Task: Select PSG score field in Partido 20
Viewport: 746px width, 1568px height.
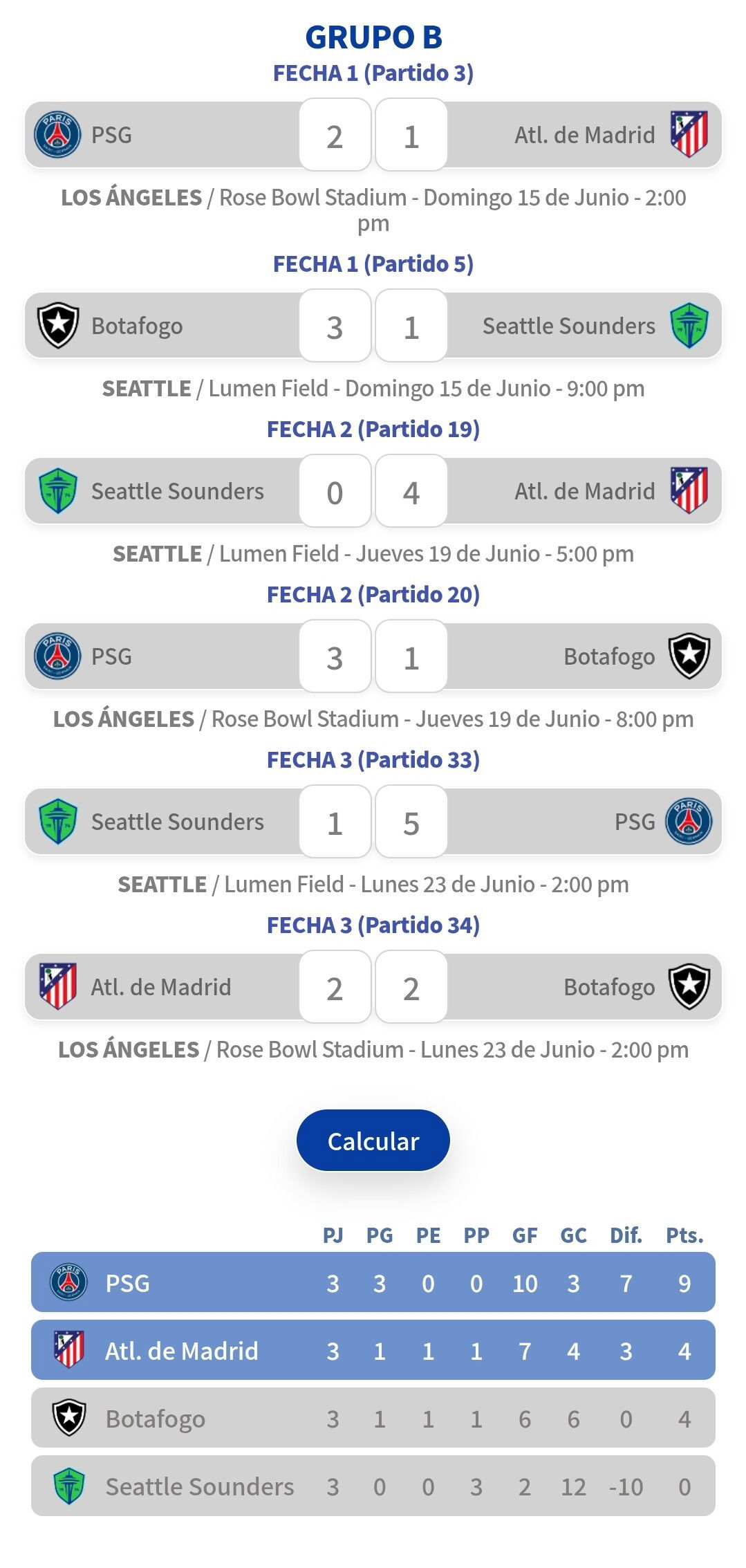Action: pyautogui.click(x=335, y=656)
